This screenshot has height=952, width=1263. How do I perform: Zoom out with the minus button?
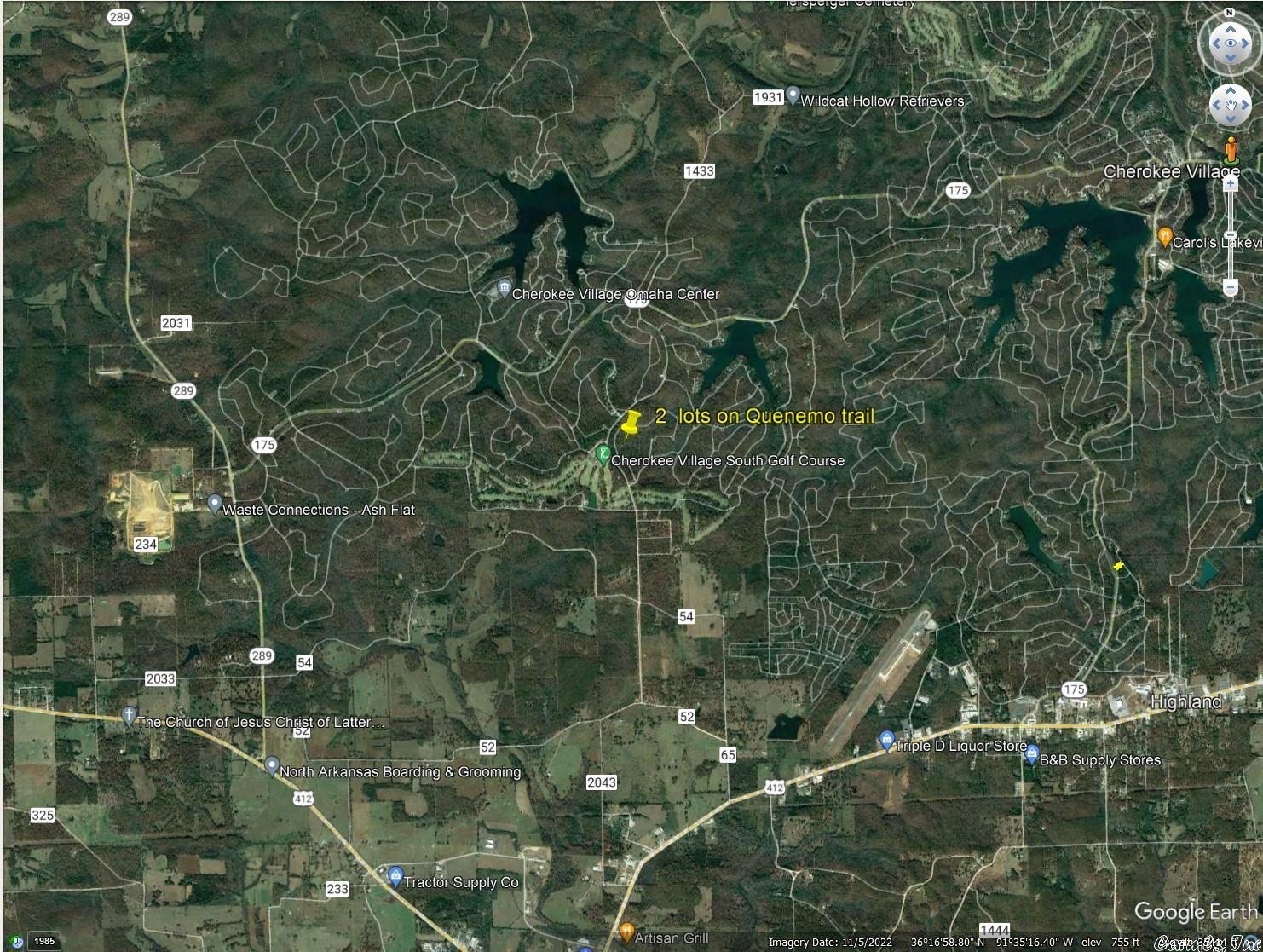pyautogui.click(x=1230, y=288)
